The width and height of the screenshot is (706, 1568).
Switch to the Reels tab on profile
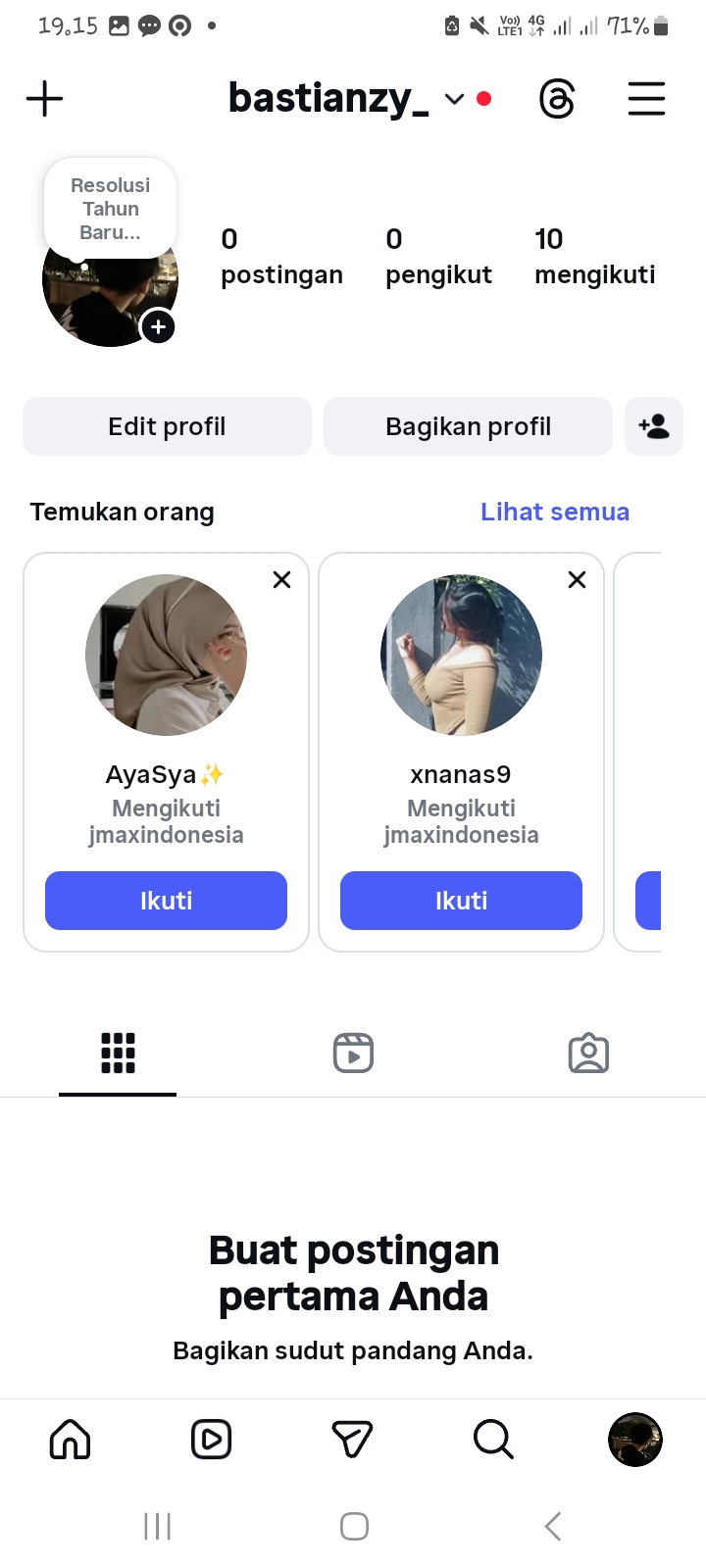pyautogui.click(x=353, y=1053)
